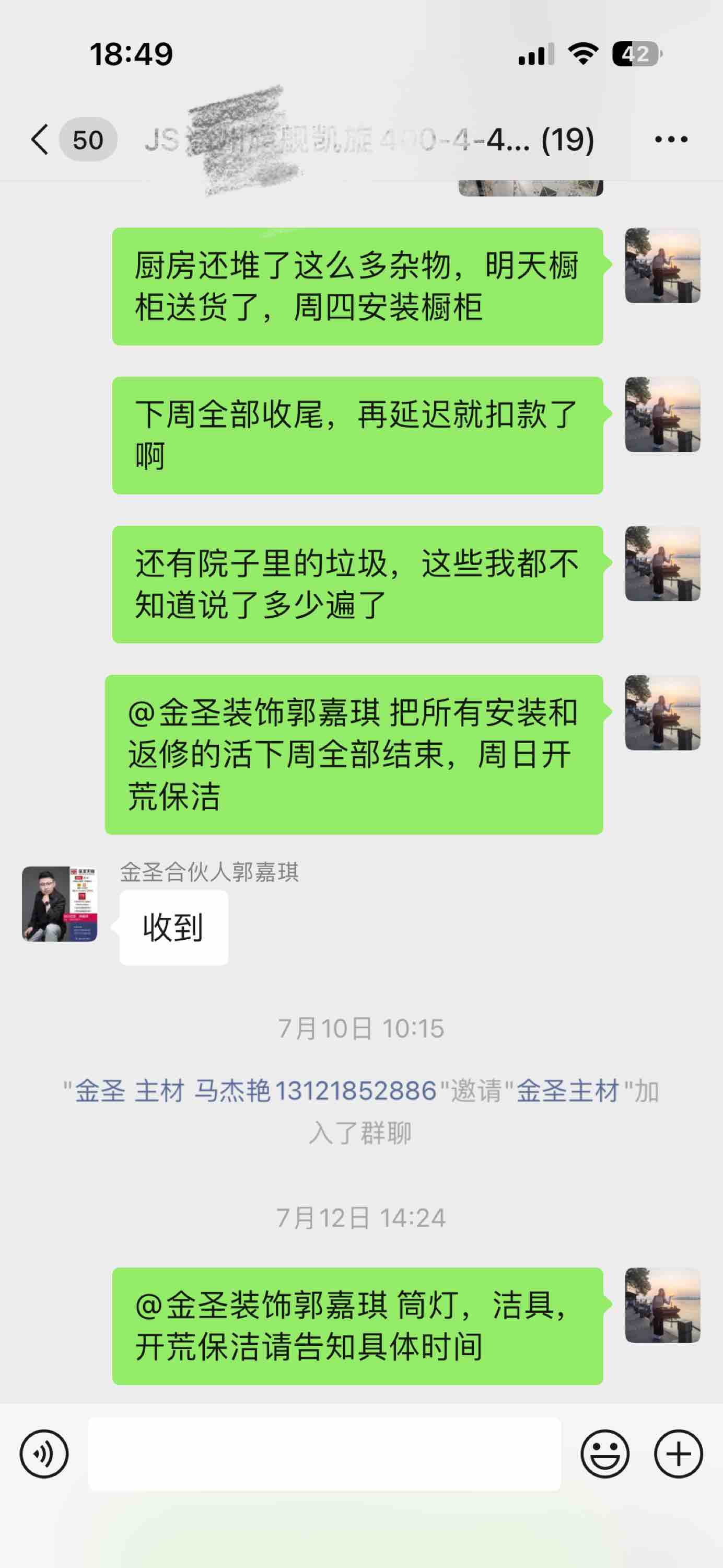Open the 金圣 主材 马杰艳 inviter link
This screenshot has width=723, height=1568.
pos(255,1091)
